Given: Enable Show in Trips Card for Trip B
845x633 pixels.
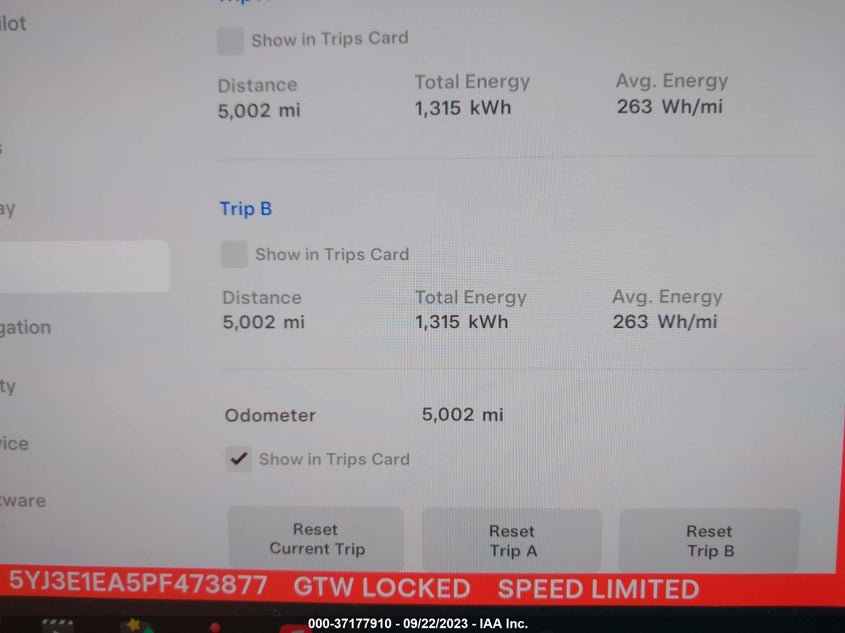Looking at the screenshot, I should (x=234, y=254).
